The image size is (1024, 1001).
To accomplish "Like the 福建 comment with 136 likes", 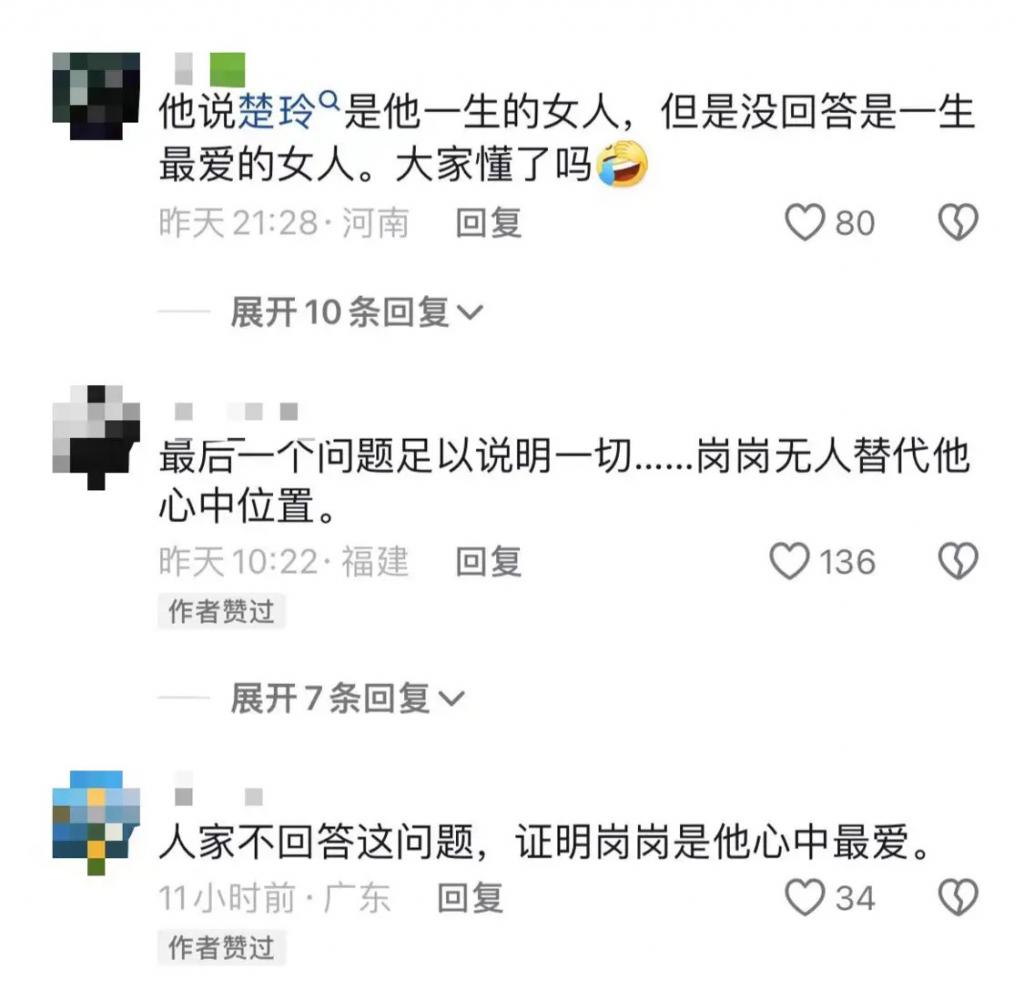I will [x=790, y=561].
